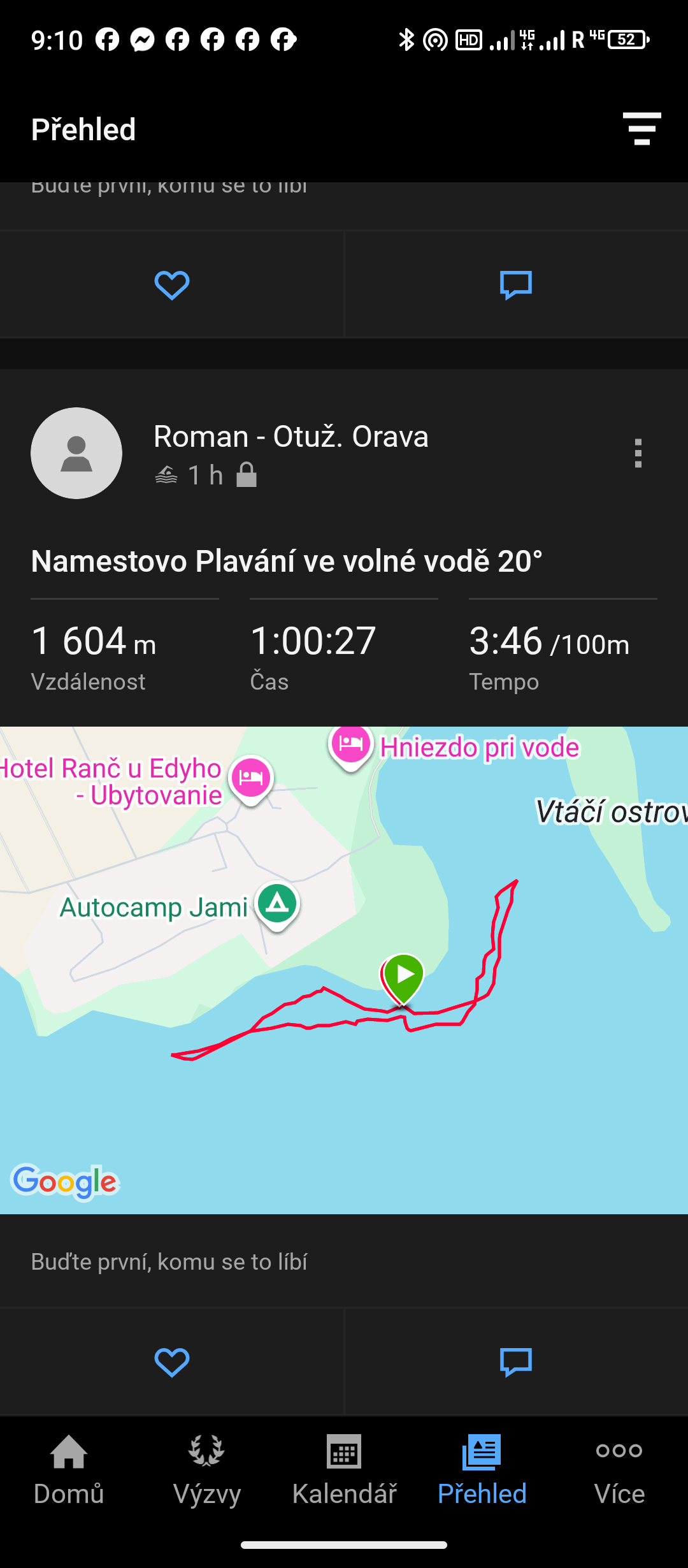Open the Namestovo Plavání ve volné vodě activity

(x=287, y=562)
